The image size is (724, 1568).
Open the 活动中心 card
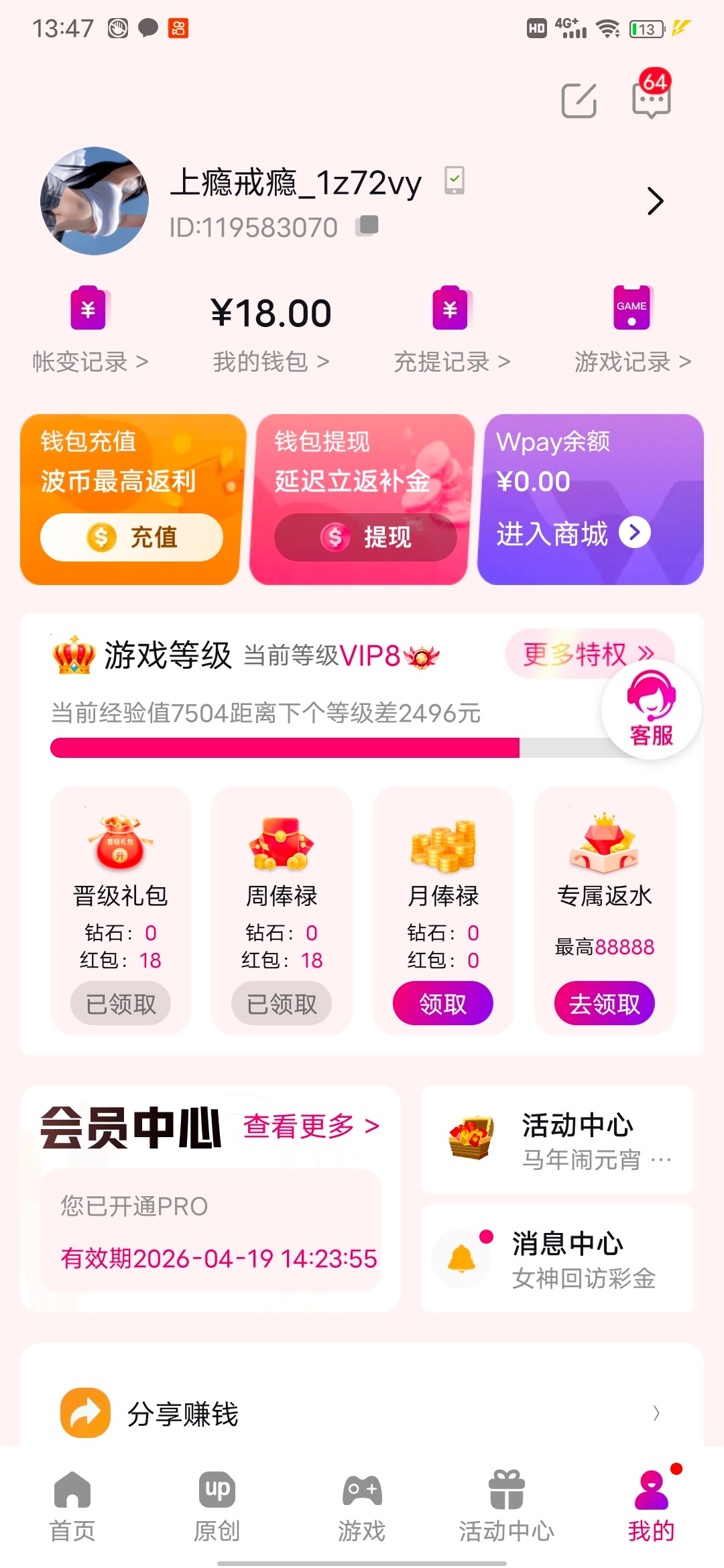[x=557, y=1140]
